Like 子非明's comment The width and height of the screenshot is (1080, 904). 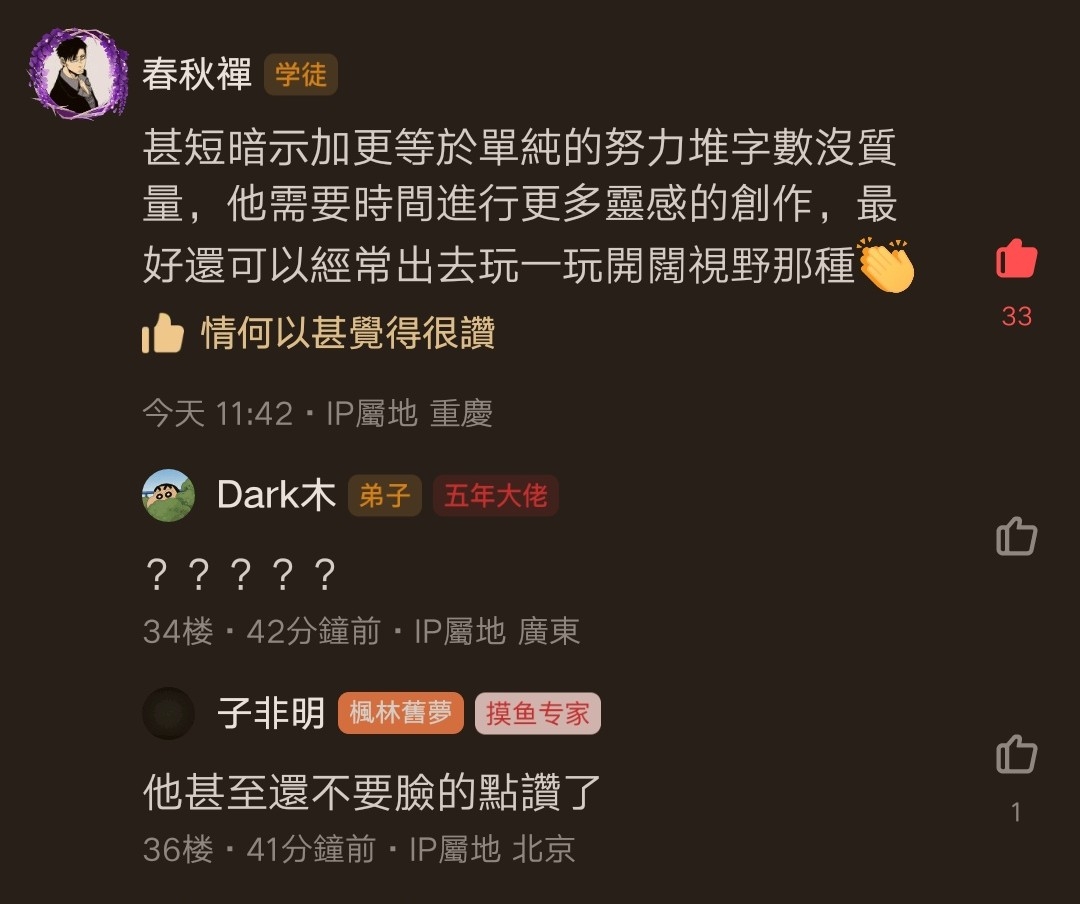1016,754
